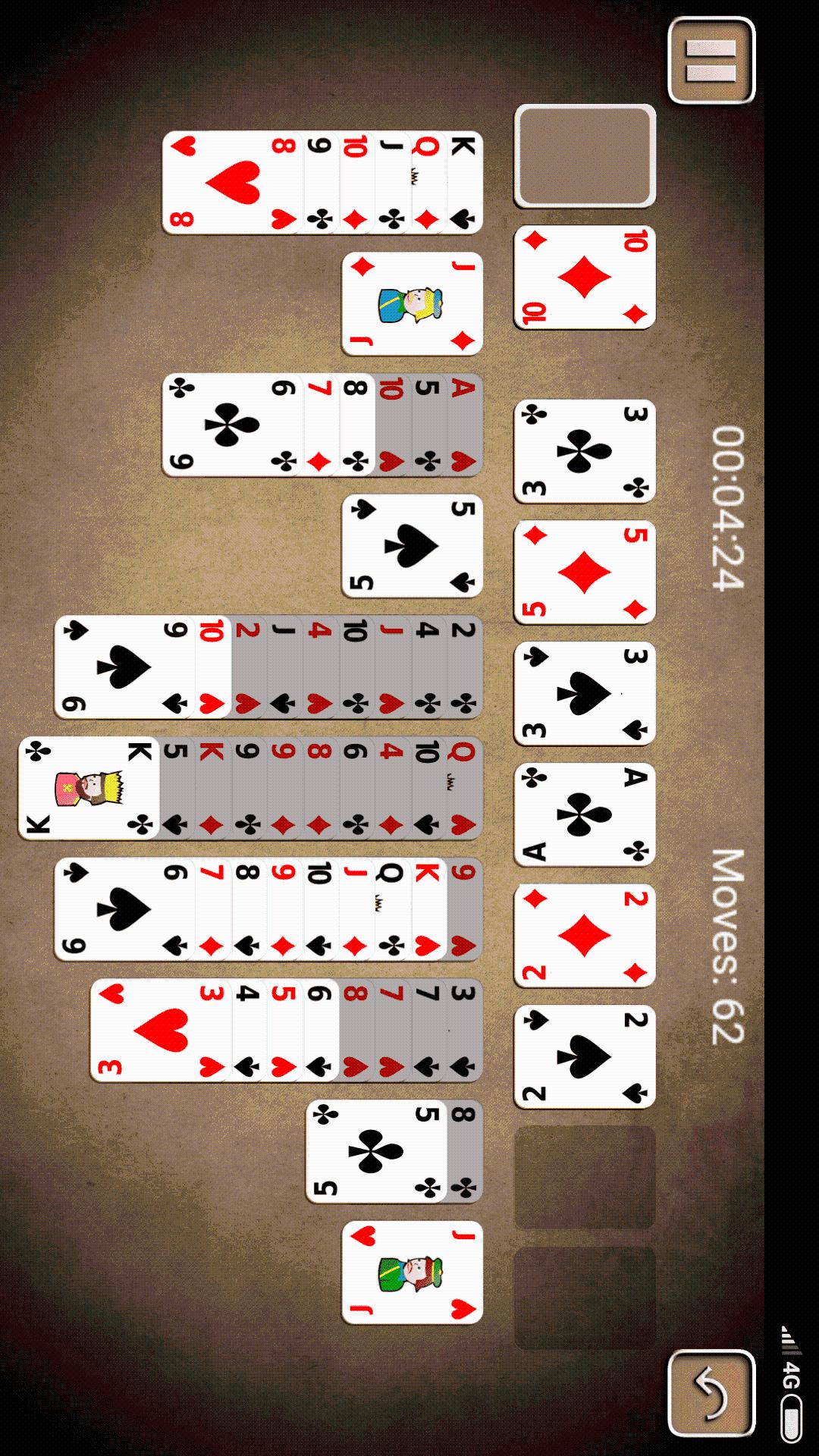Undo the last move
819x1456 pixels.
point(711,1394)
